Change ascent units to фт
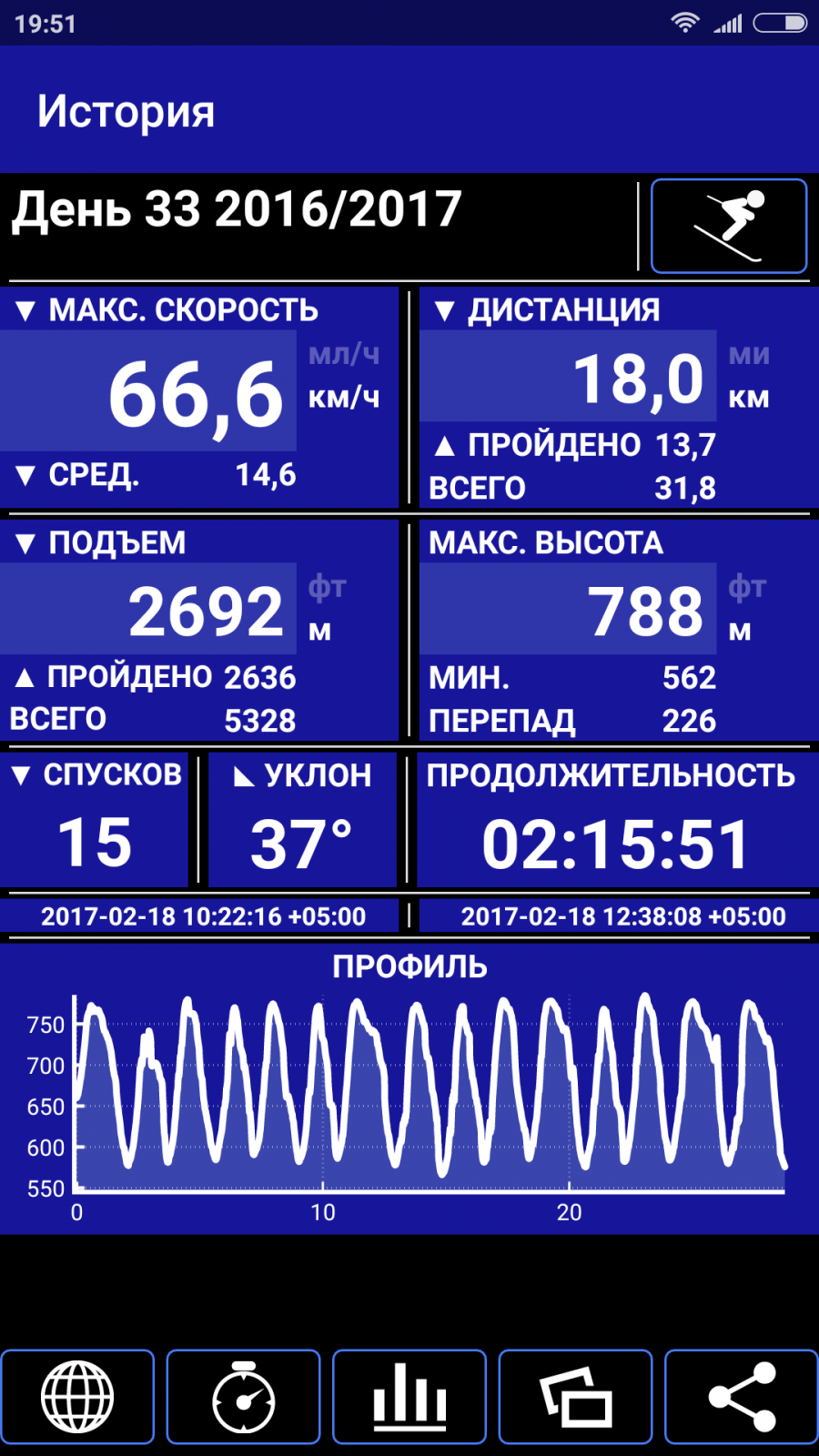The width and height of the screenshot is (819, 1456). (327, 587)
